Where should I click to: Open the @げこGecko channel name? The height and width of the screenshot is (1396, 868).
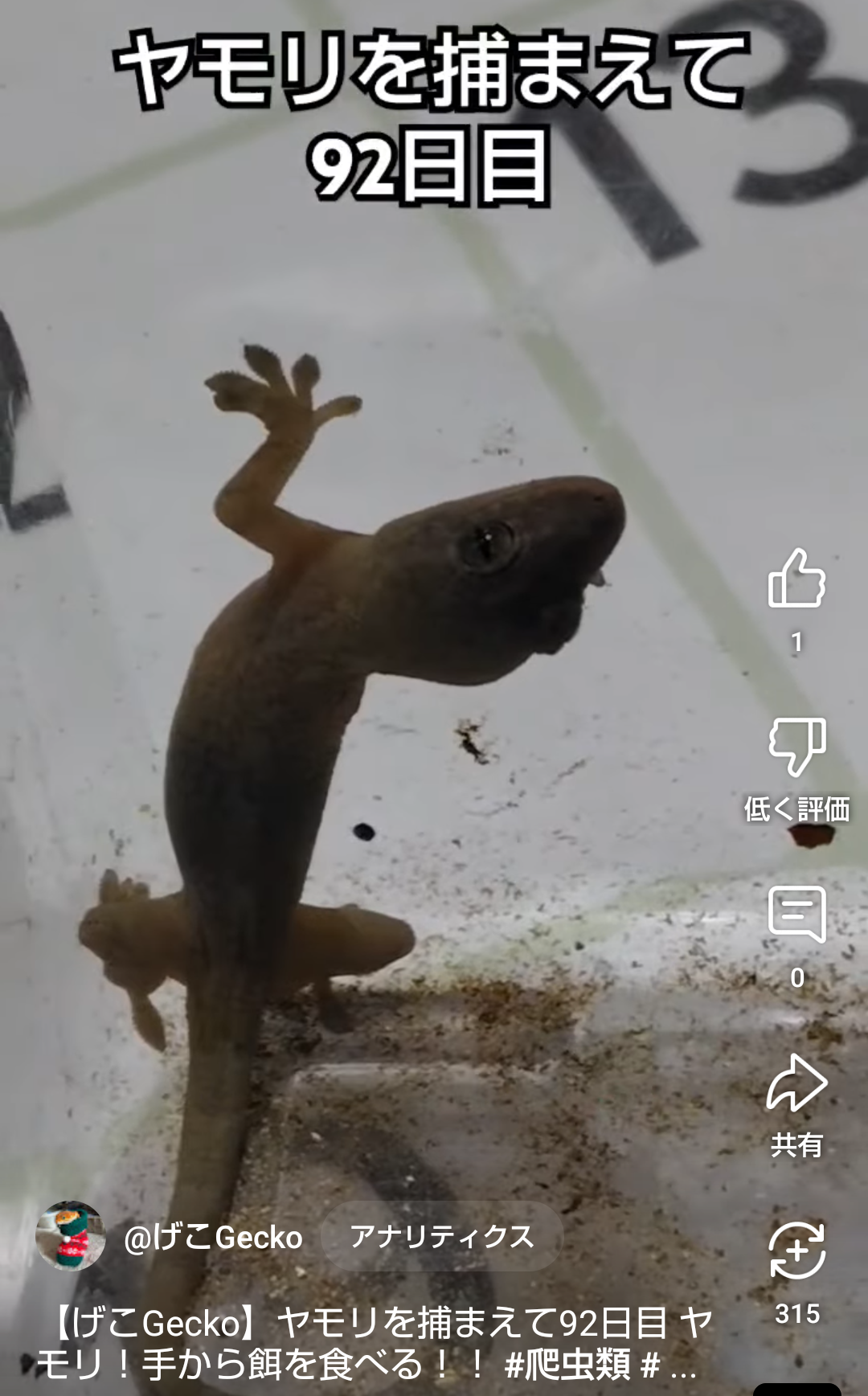click(x=214, y=1238)
